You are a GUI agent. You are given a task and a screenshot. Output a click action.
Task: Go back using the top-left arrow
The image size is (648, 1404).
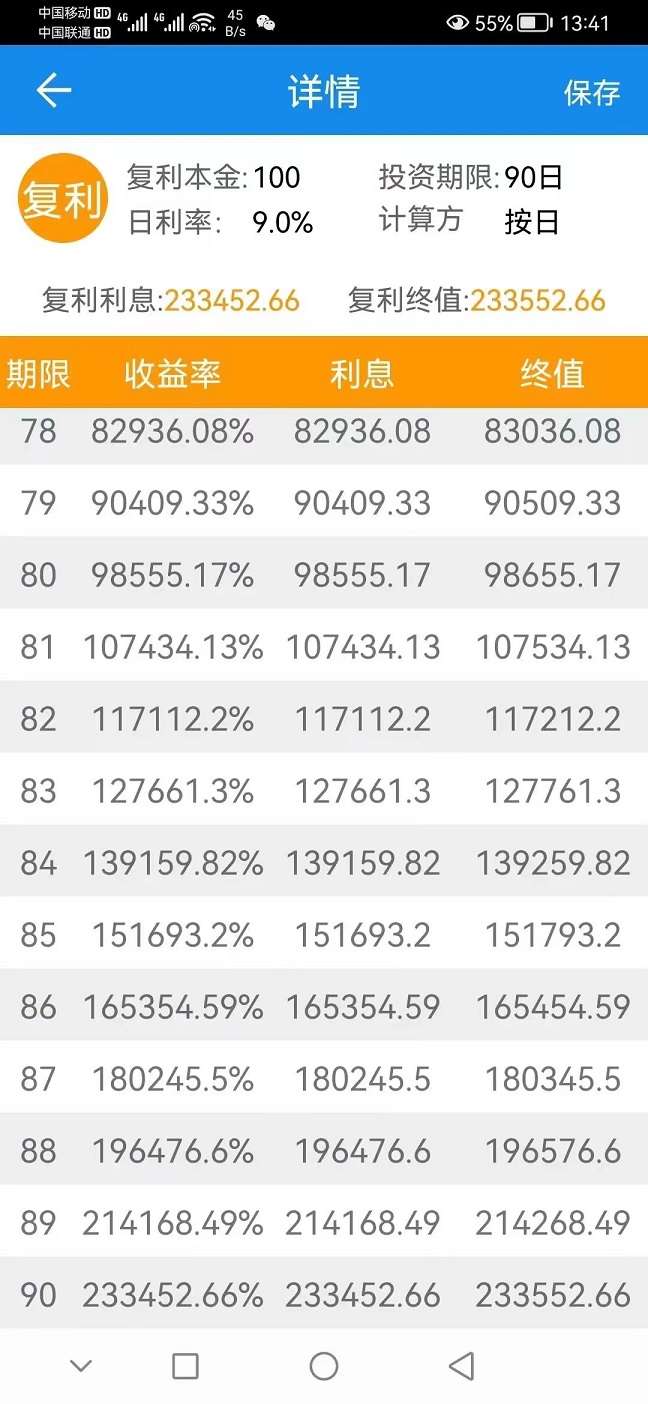click(53, 91)
